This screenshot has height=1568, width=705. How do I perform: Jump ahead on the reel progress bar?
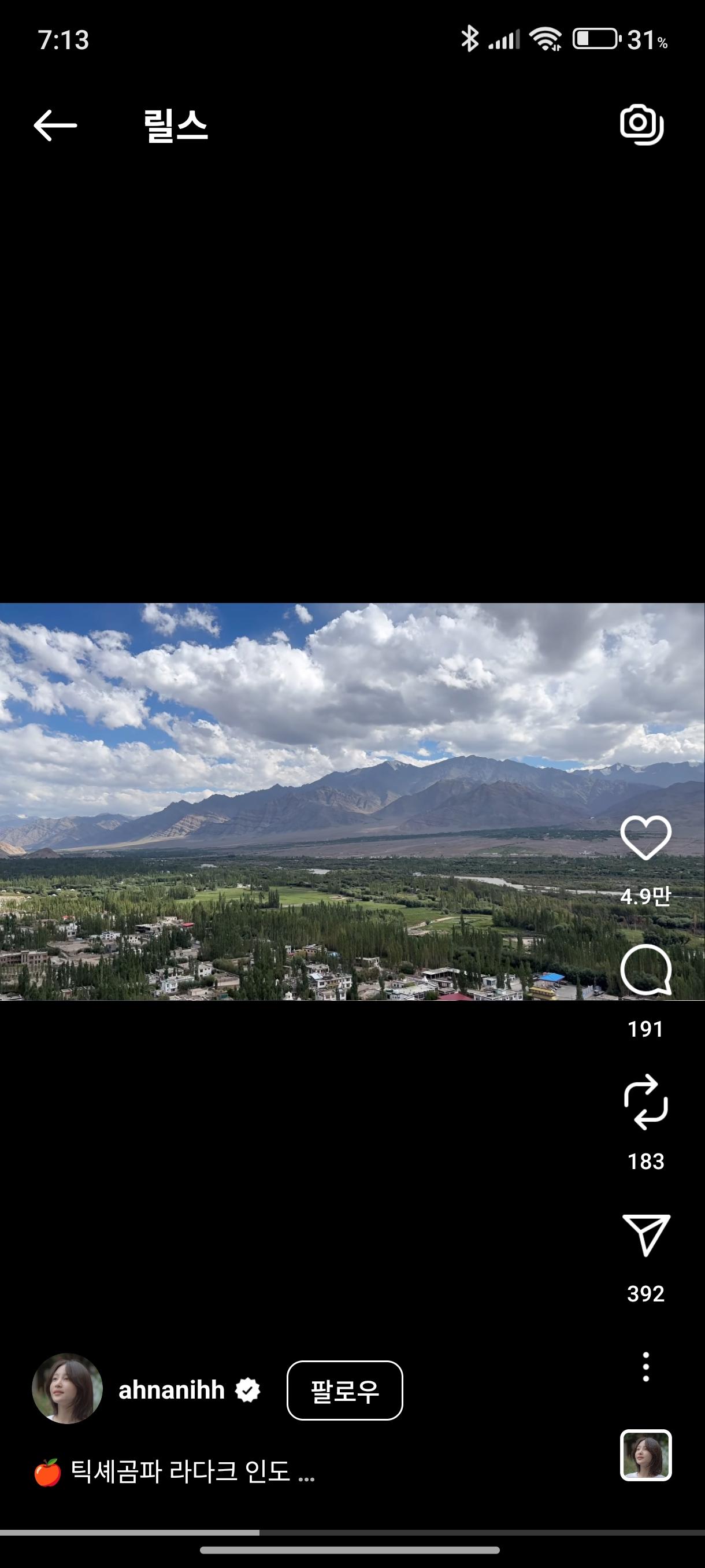point(487,1533)
